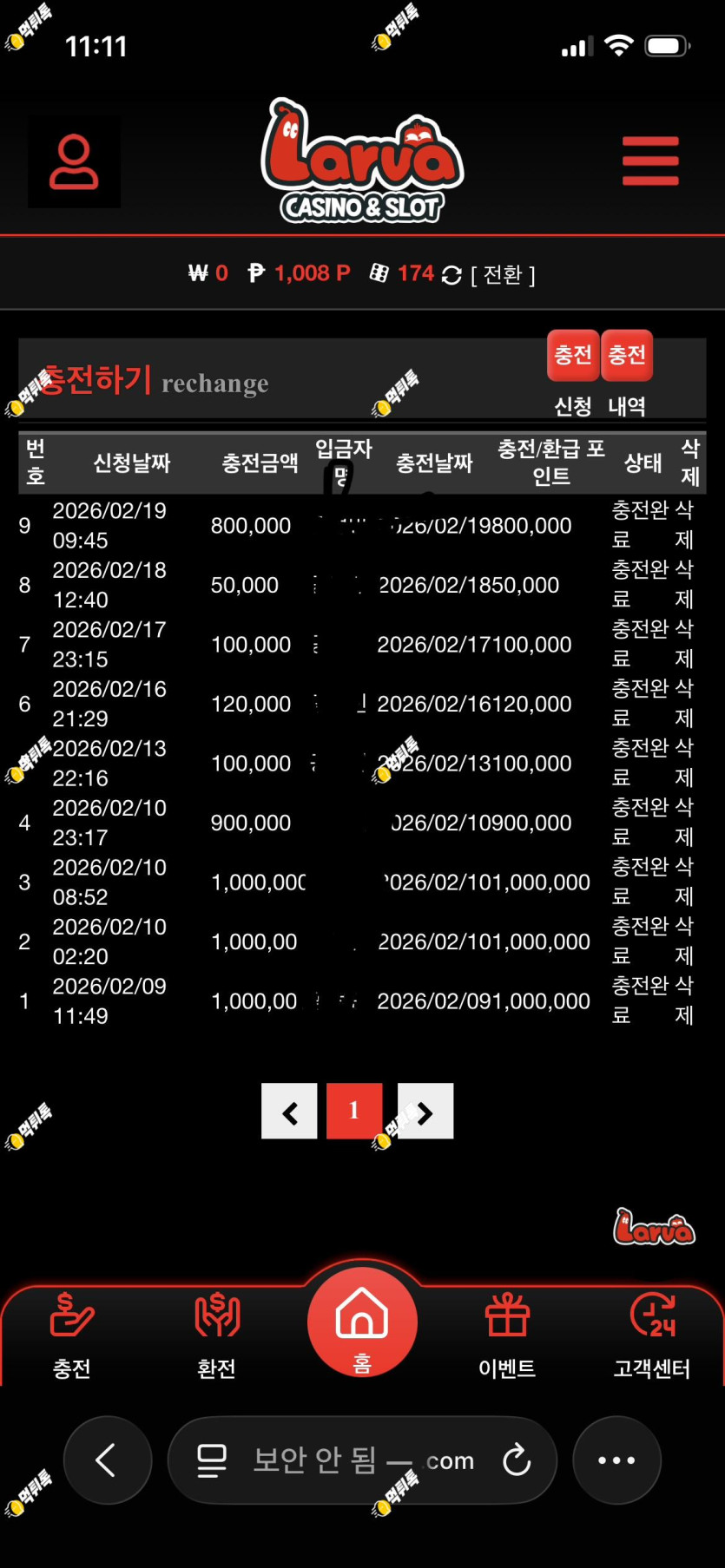Delete the recharge record dated 2026/02/18

pos(685,584)
